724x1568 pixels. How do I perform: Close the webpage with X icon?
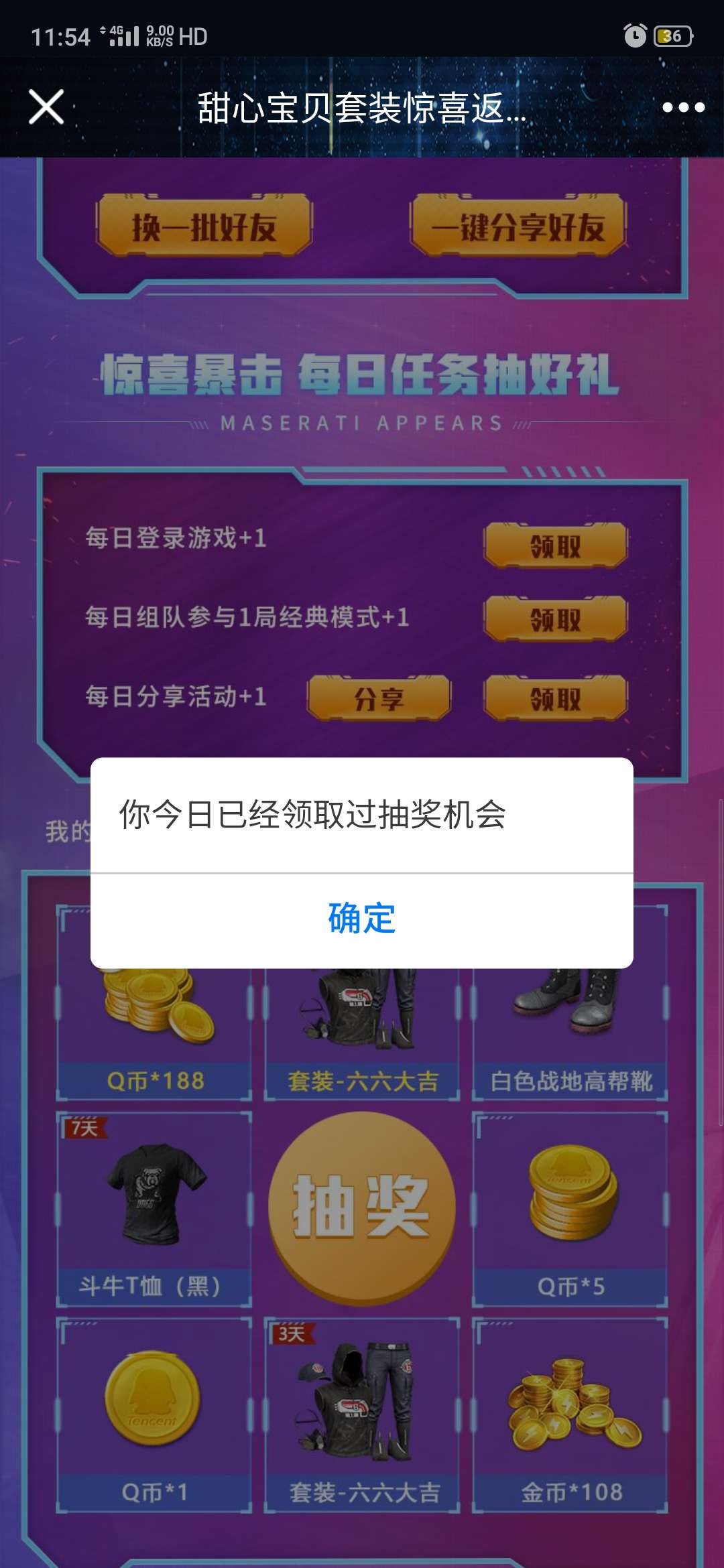pos(46,107)
